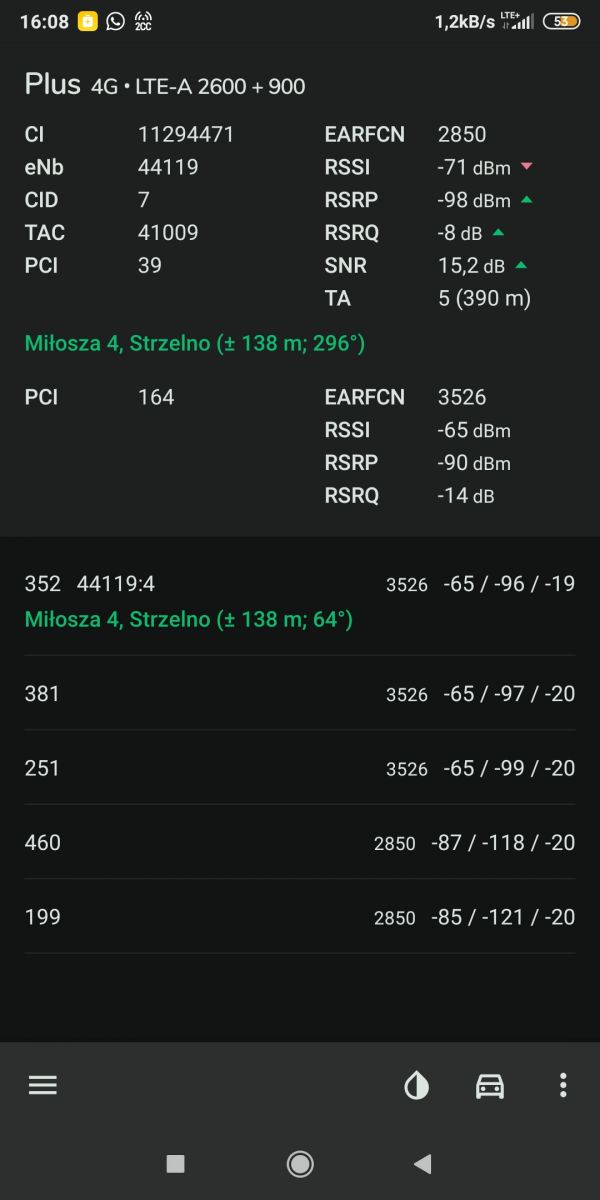
Task: Enable the car driving mode icon
Action: click(x=490, y=1085)
